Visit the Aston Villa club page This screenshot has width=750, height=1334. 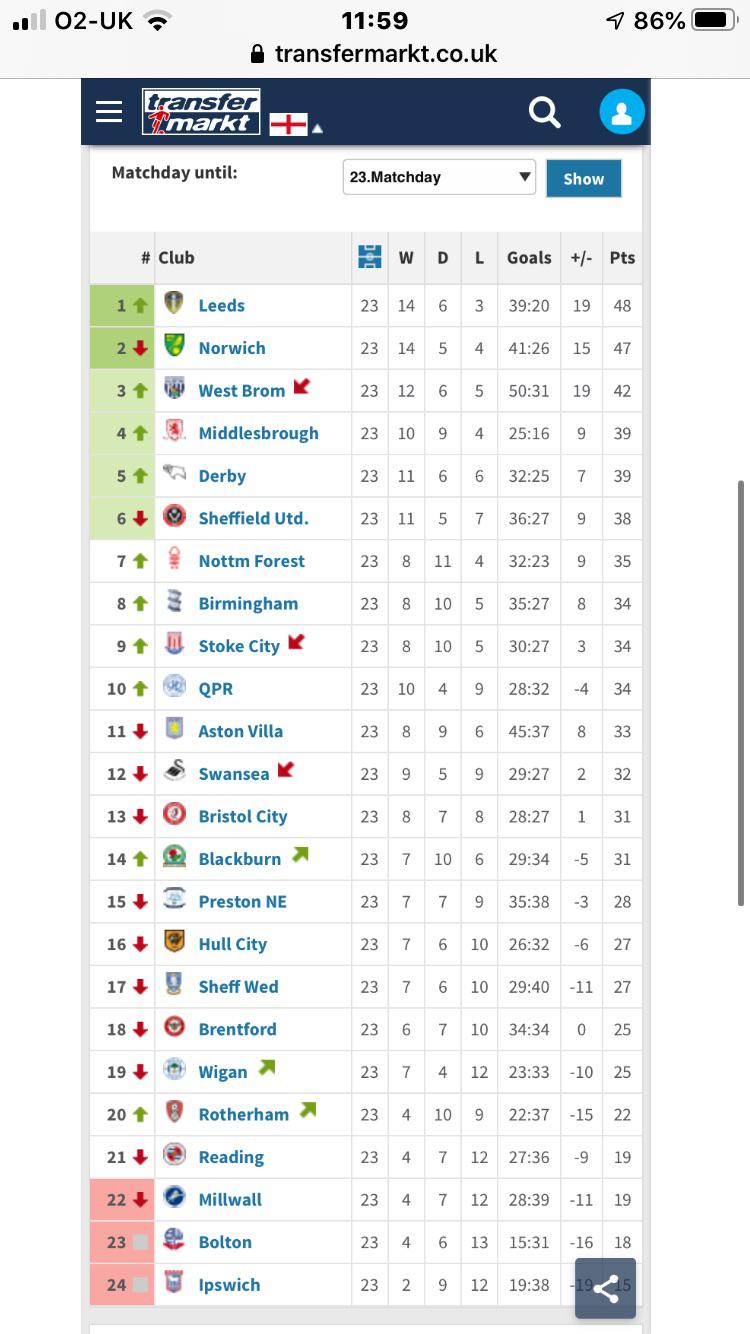tap(240, 731)
